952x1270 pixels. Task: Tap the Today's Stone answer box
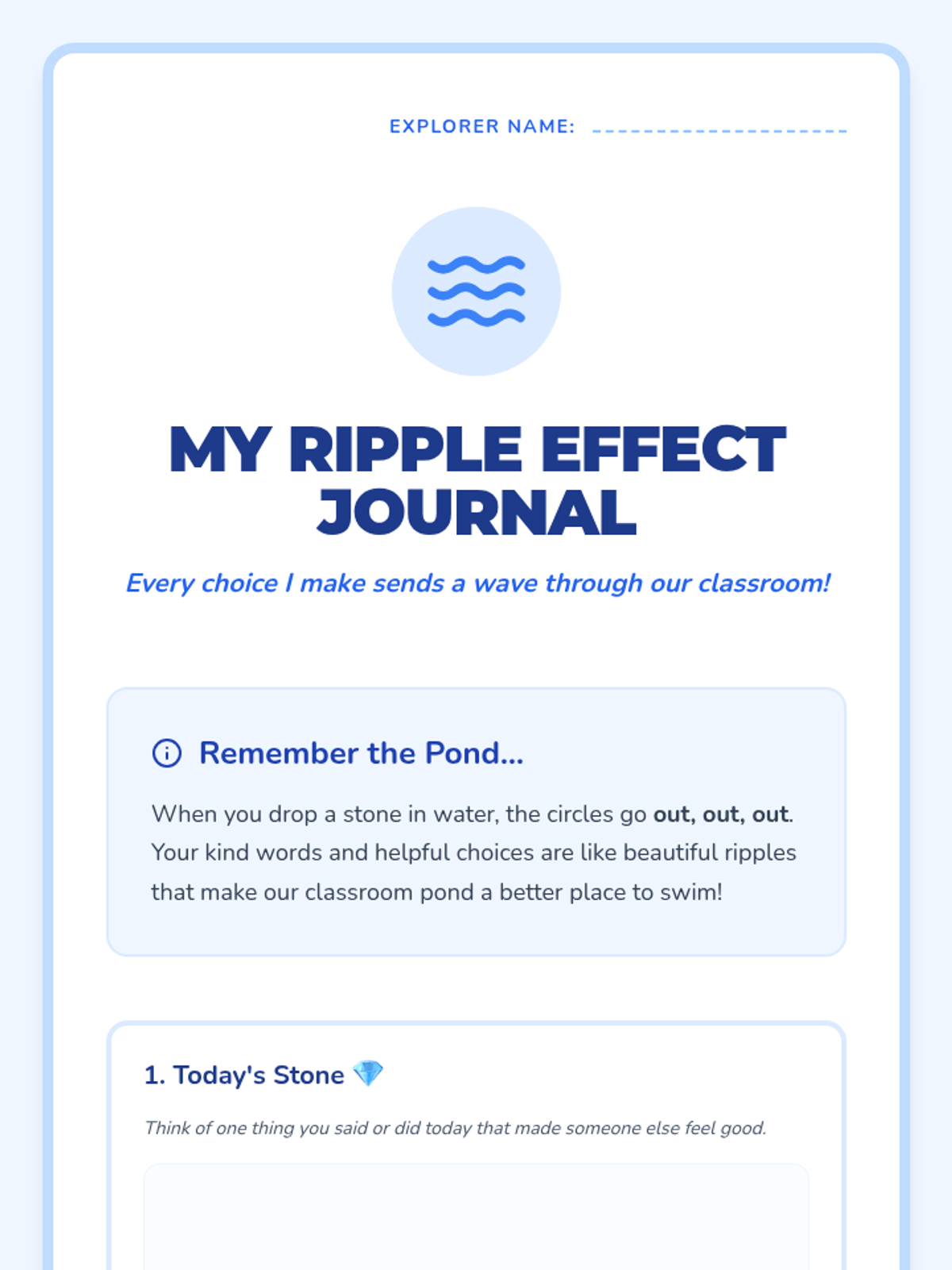[x=476, y=1217]
